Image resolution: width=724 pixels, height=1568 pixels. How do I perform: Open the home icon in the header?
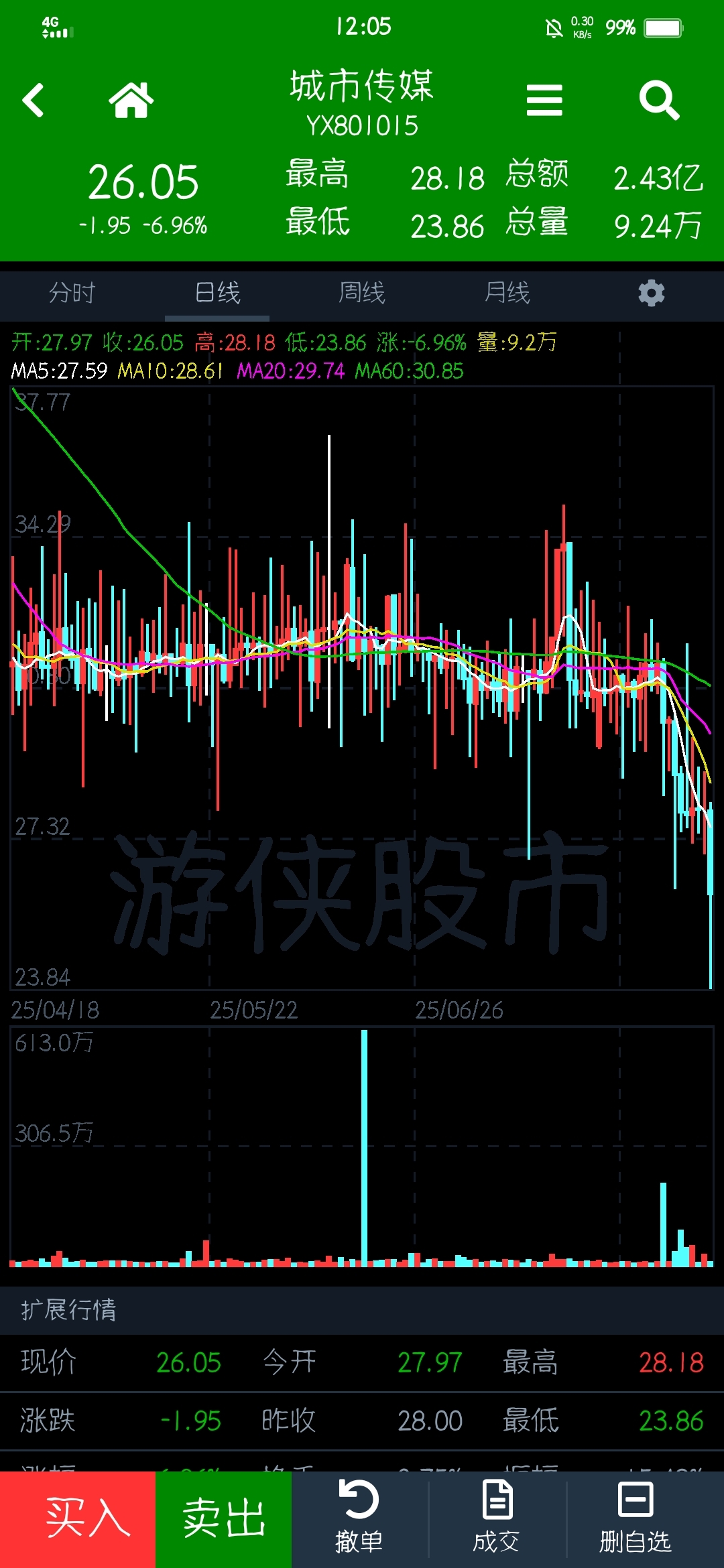131,100
